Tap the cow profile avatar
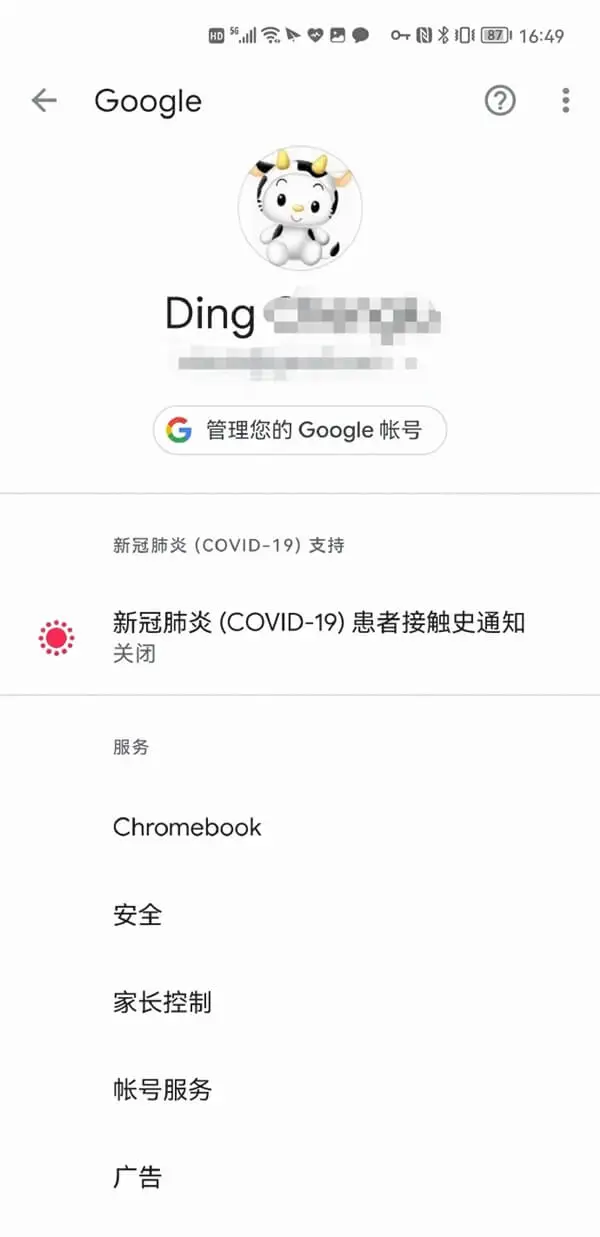 pos(300,208)
